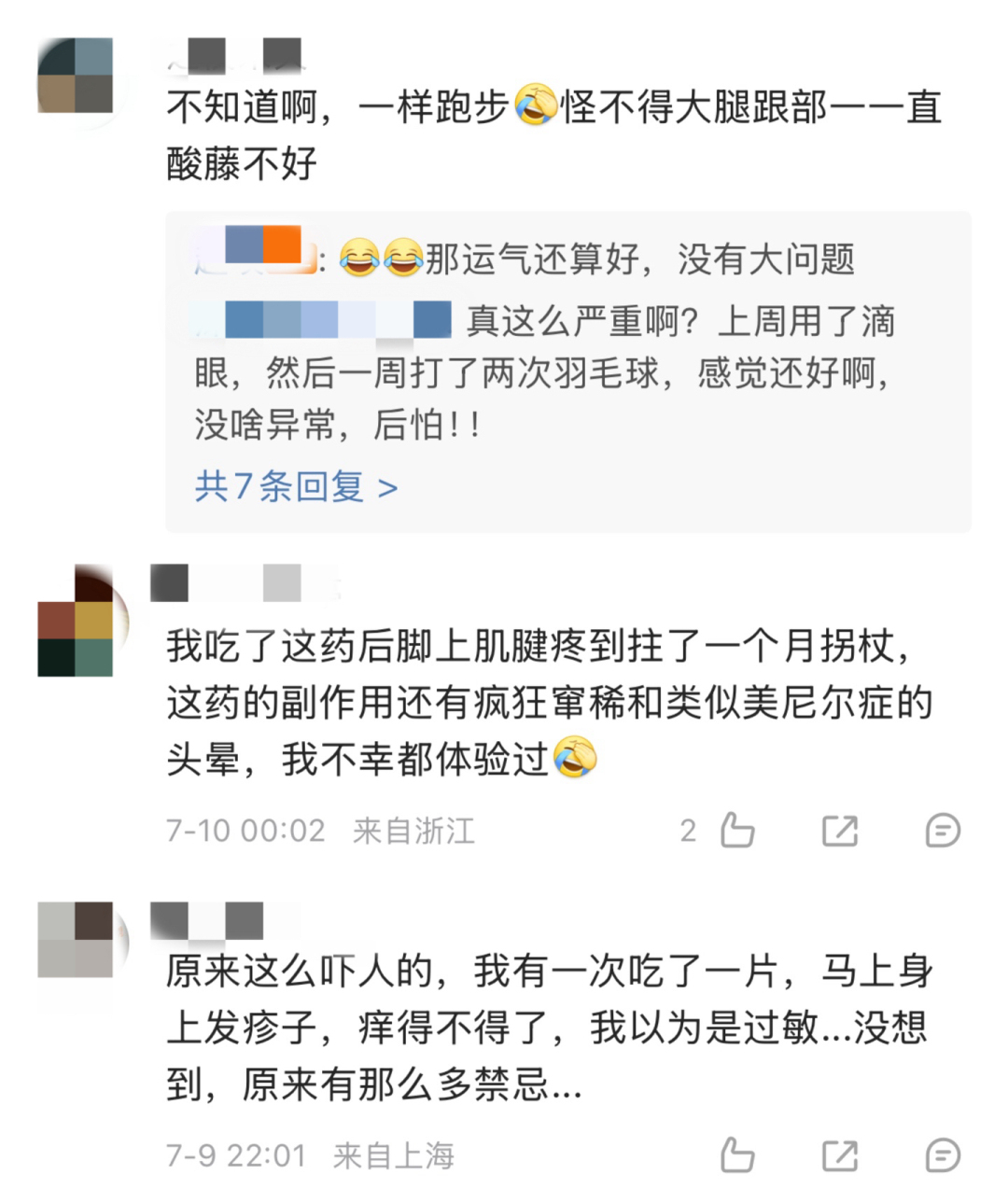
Task: Open avatar of the 一样跑步 commenter
Action: click(76, 76)
